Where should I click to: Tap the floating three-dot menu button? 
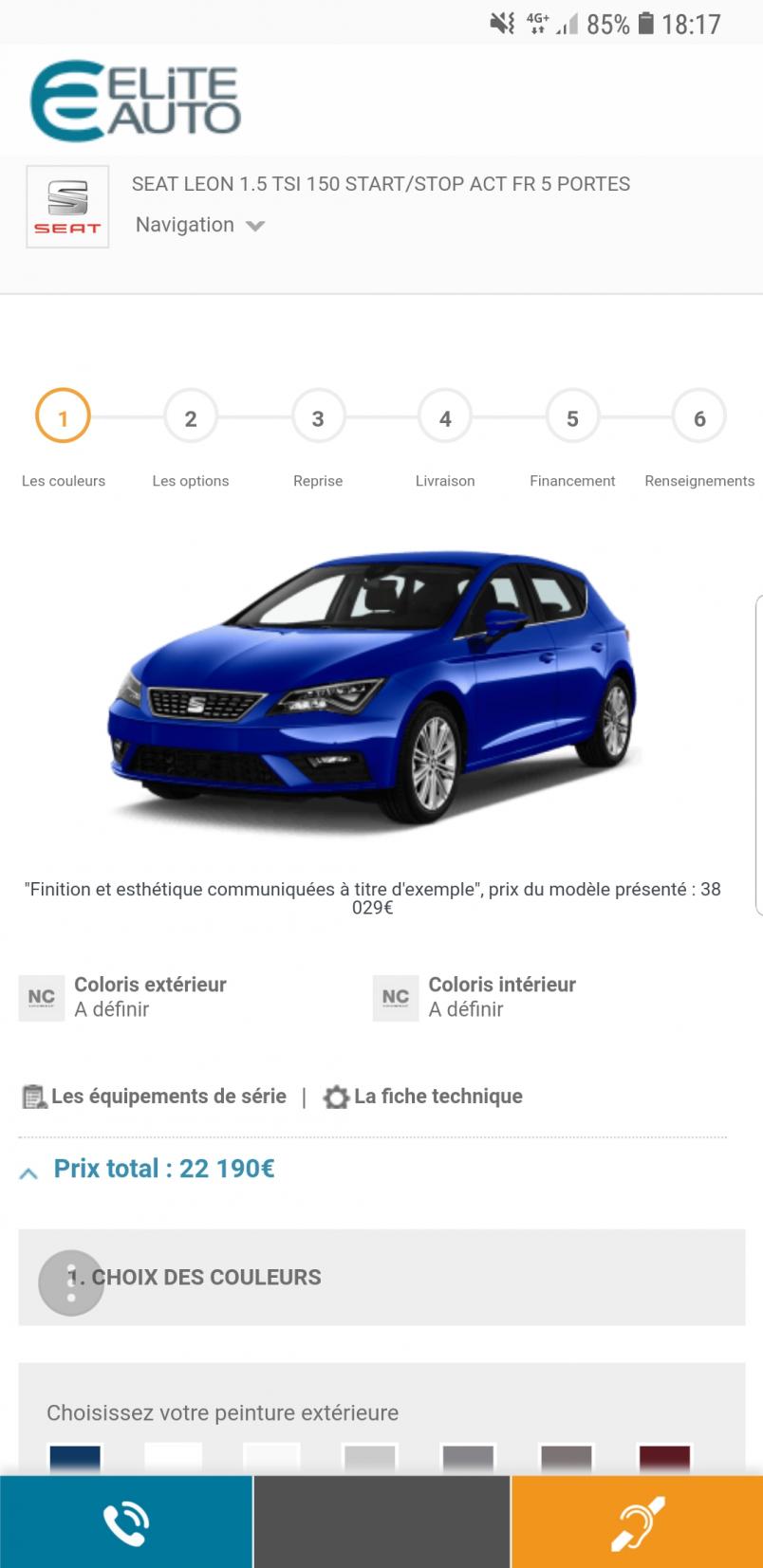[71, 1282]
